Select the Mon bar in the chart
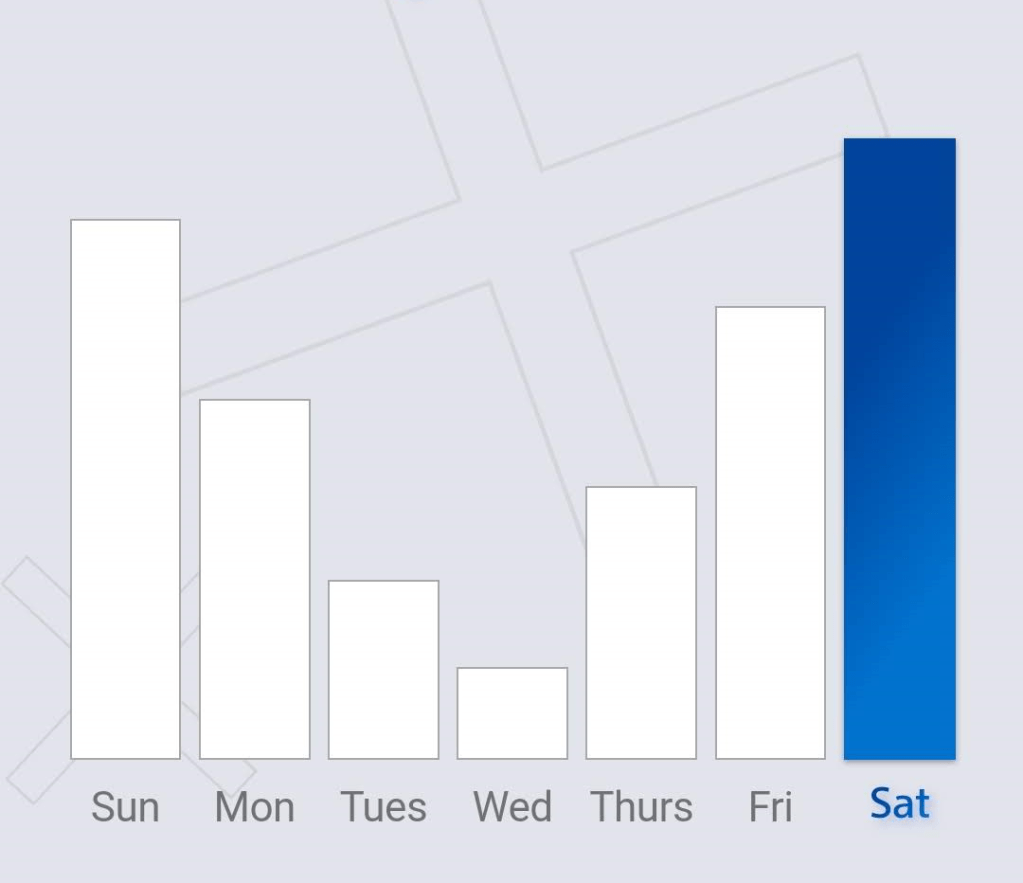Image resolution: width=1023 pixels, height=883 pixels. [x=254, y=579]
